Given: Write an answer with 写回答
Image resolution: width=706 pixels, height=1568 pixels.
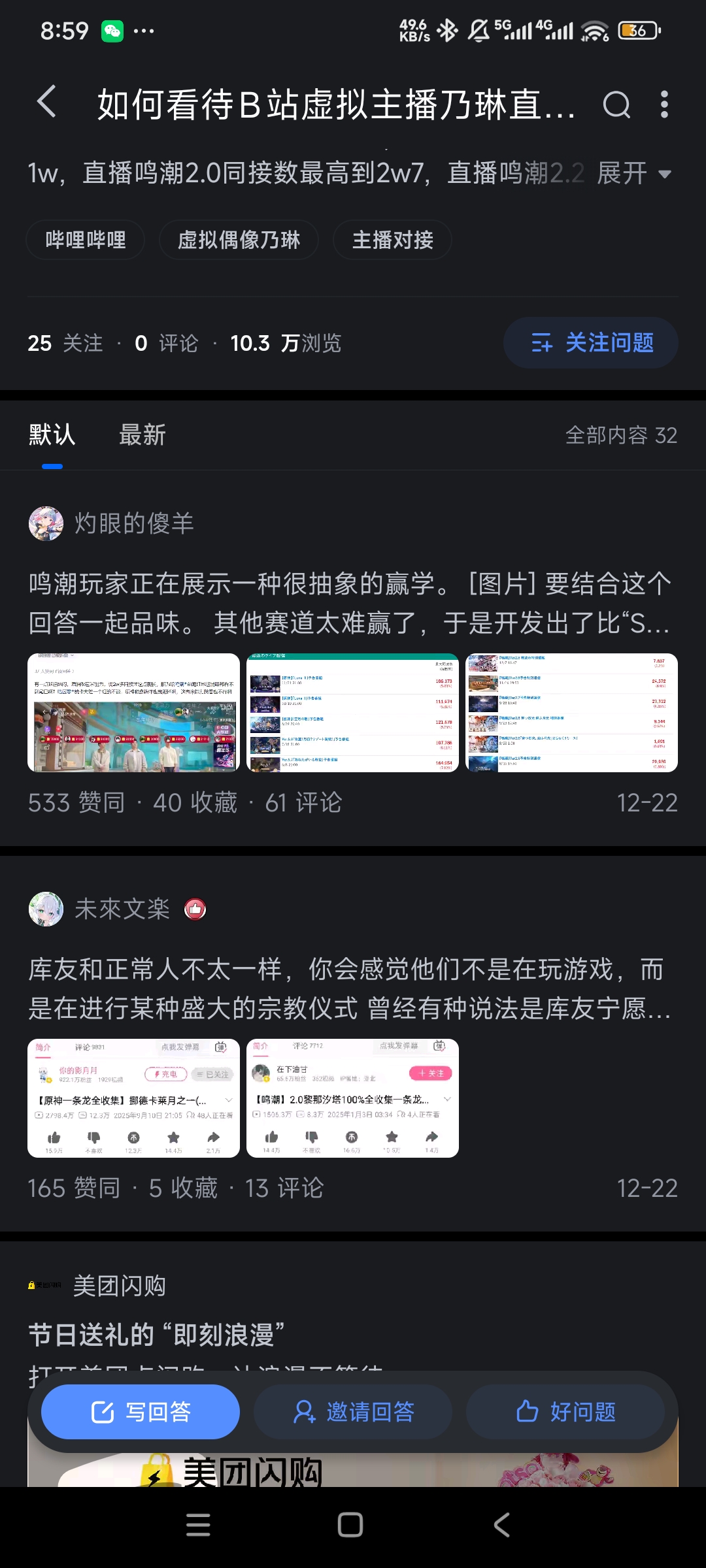Looking at the screenshot, I should coord(141,1411).
